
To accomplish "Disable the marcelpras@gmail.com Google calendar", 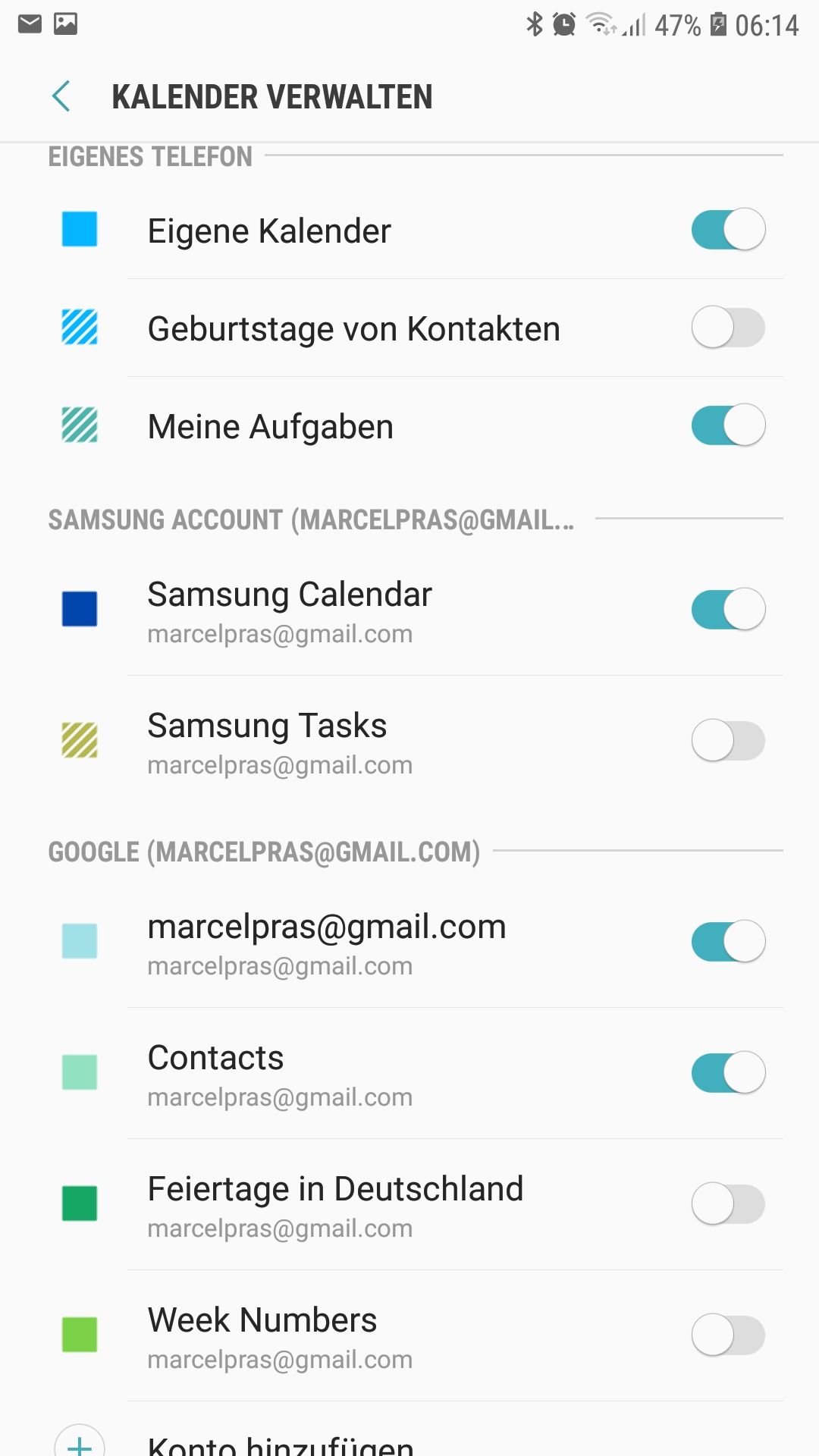I will [727, 942].
